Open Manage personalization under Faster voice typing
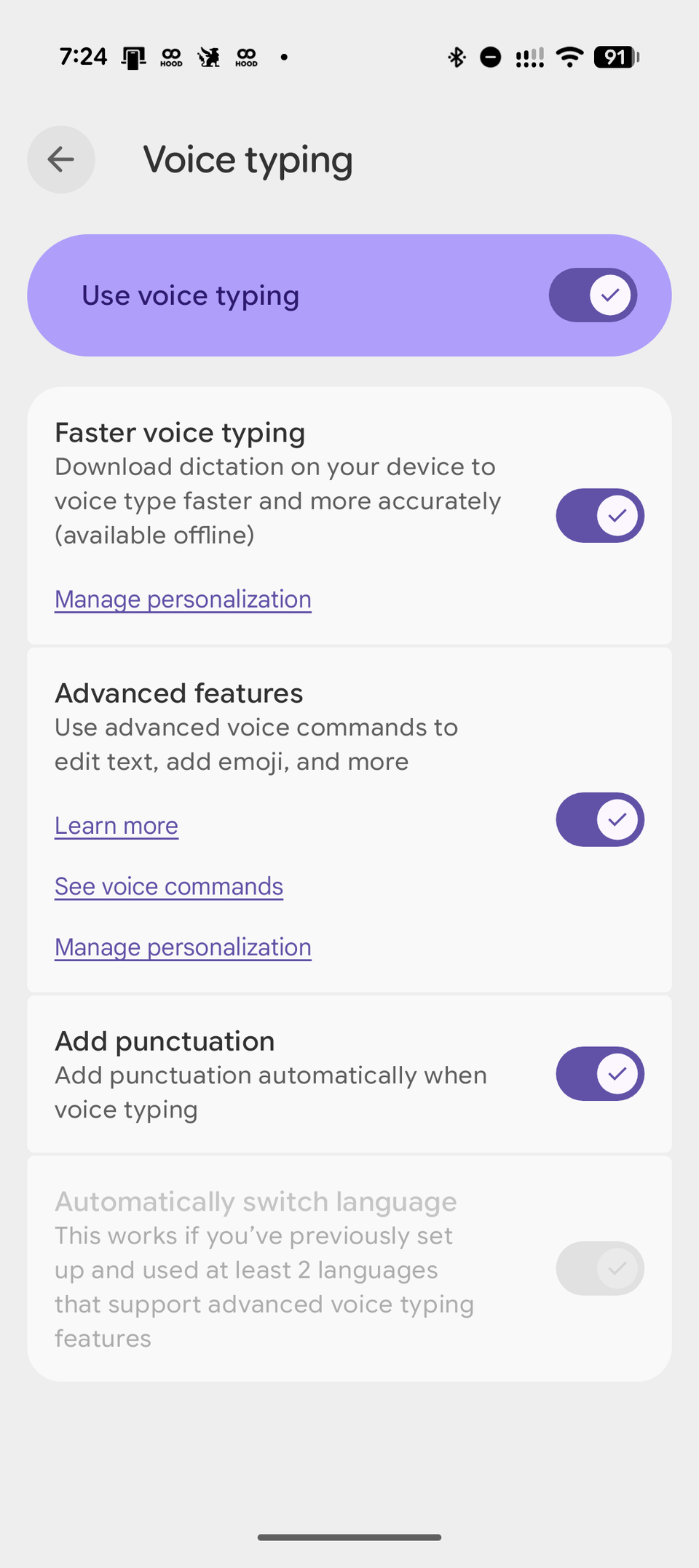This screenshot has width=699, height=1568. (x=182, y=599)
